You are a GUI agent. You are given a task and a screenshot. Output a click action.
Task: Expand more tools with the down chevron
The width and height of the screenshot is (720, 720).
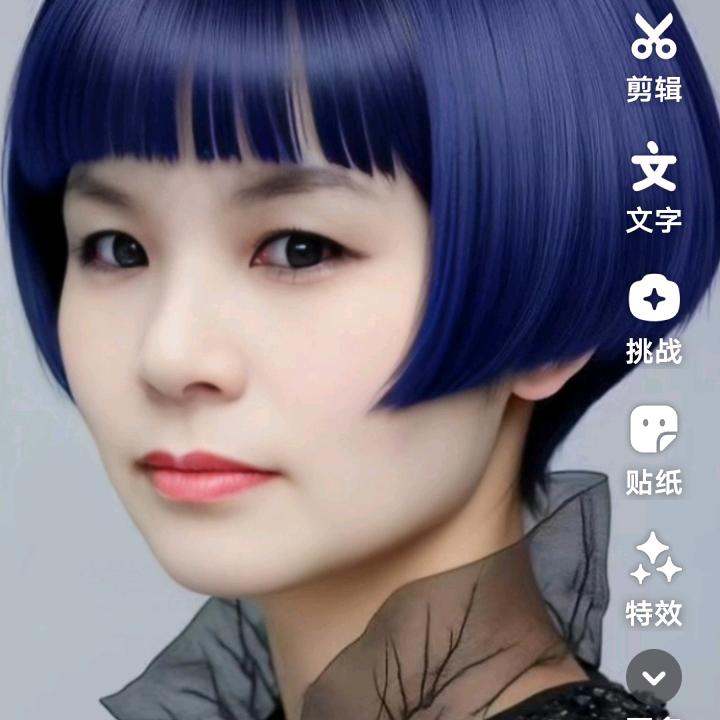[x=653, y=678]
